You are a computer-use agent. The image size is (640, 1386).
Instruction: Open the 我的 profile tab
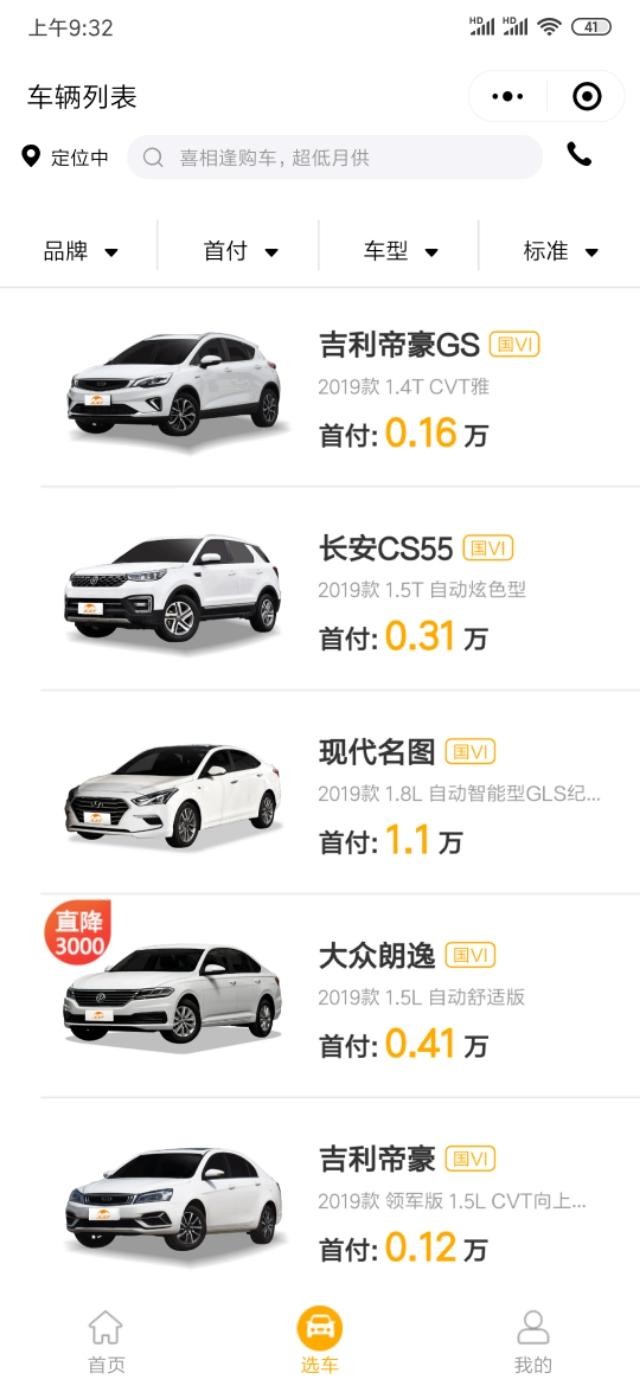(533, 1342)
